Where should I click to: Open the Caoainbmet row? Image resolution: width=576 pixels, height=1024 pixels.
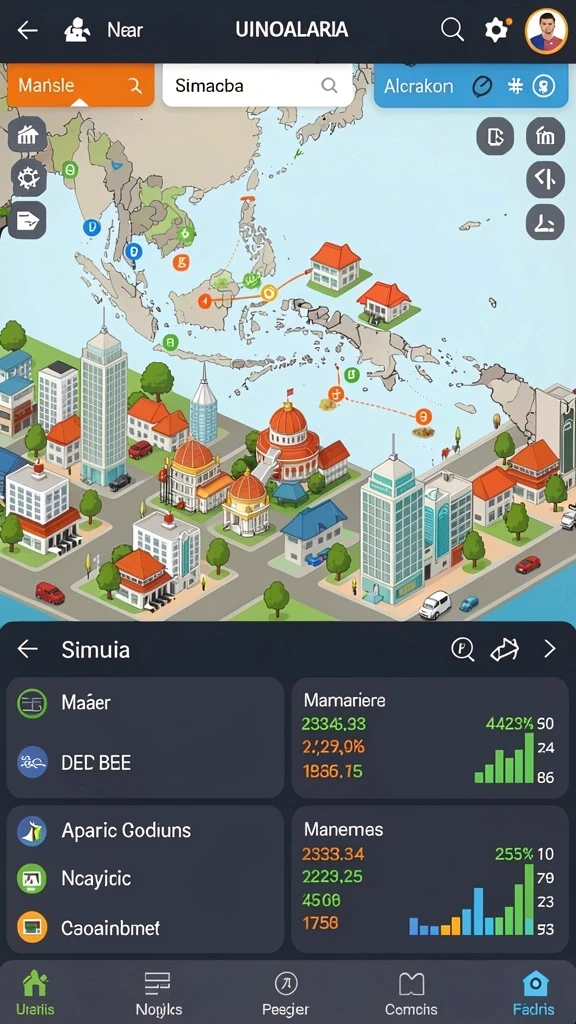click(145, 927)
